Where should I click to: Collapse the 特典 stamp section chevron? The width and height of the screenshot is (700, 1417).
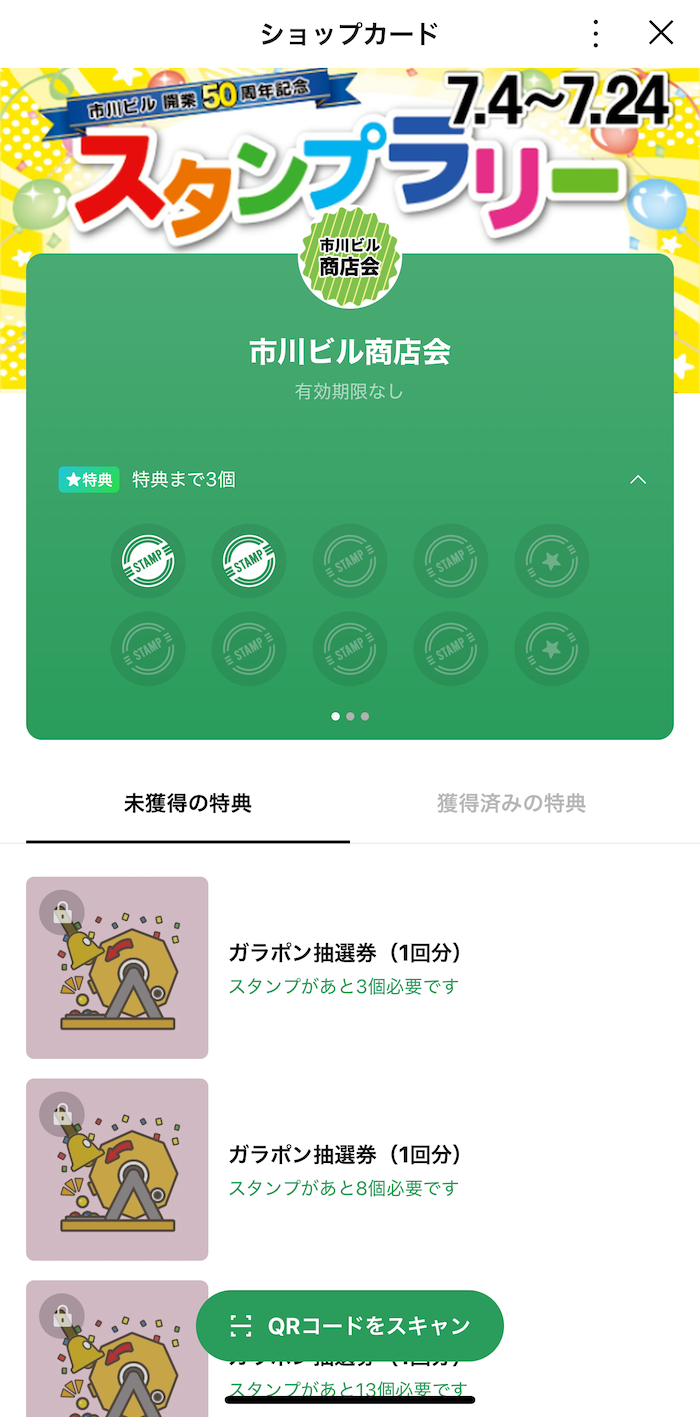point(638,480)
